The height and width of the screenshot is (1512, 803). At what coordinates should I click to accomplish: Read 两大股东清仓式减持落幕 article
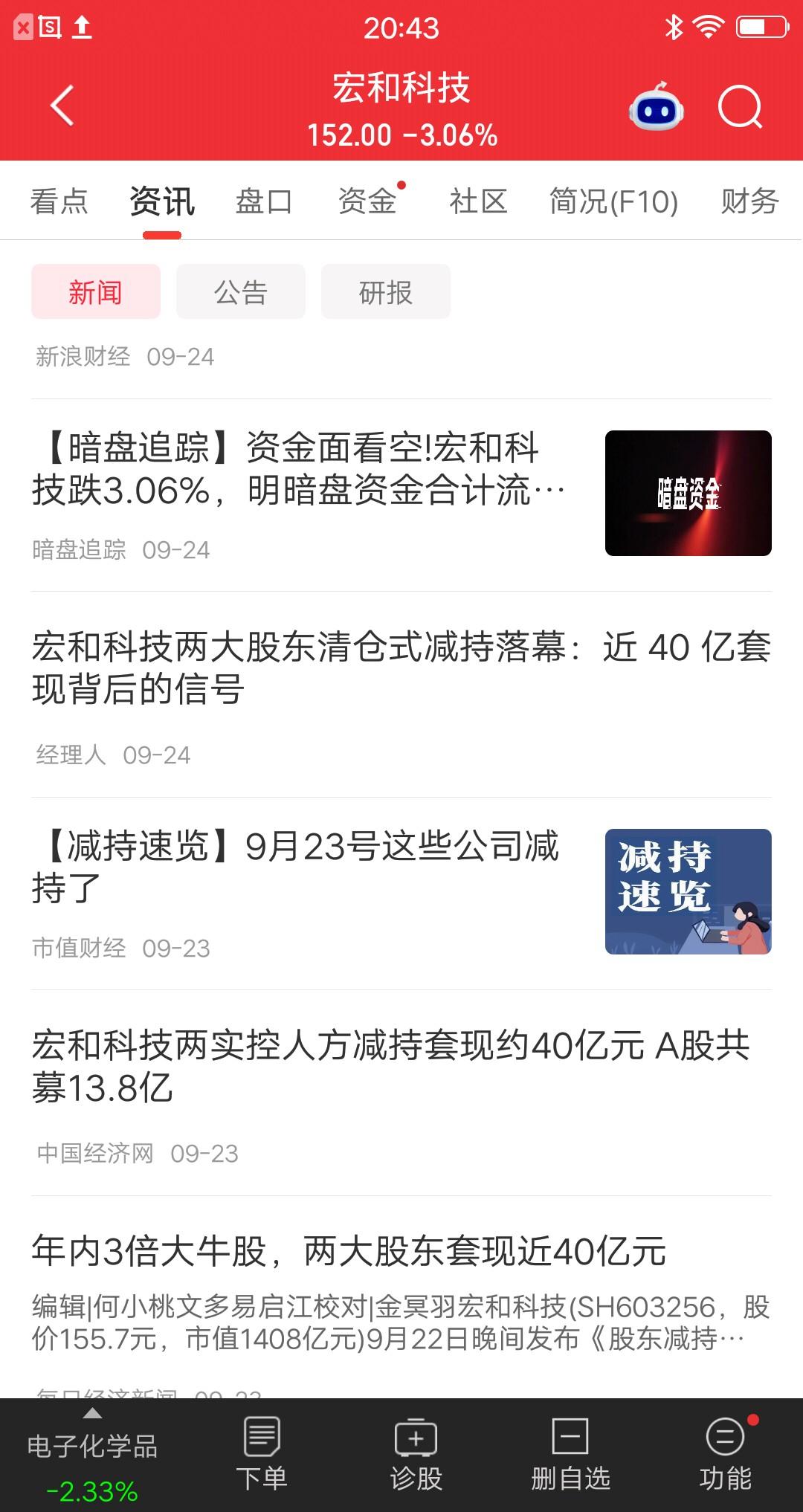[401, 695]
